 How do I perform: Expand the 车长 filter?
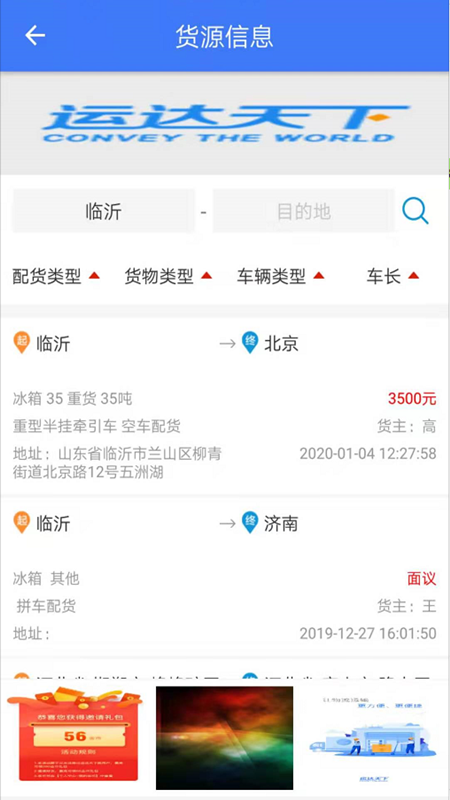pos(392,277)
